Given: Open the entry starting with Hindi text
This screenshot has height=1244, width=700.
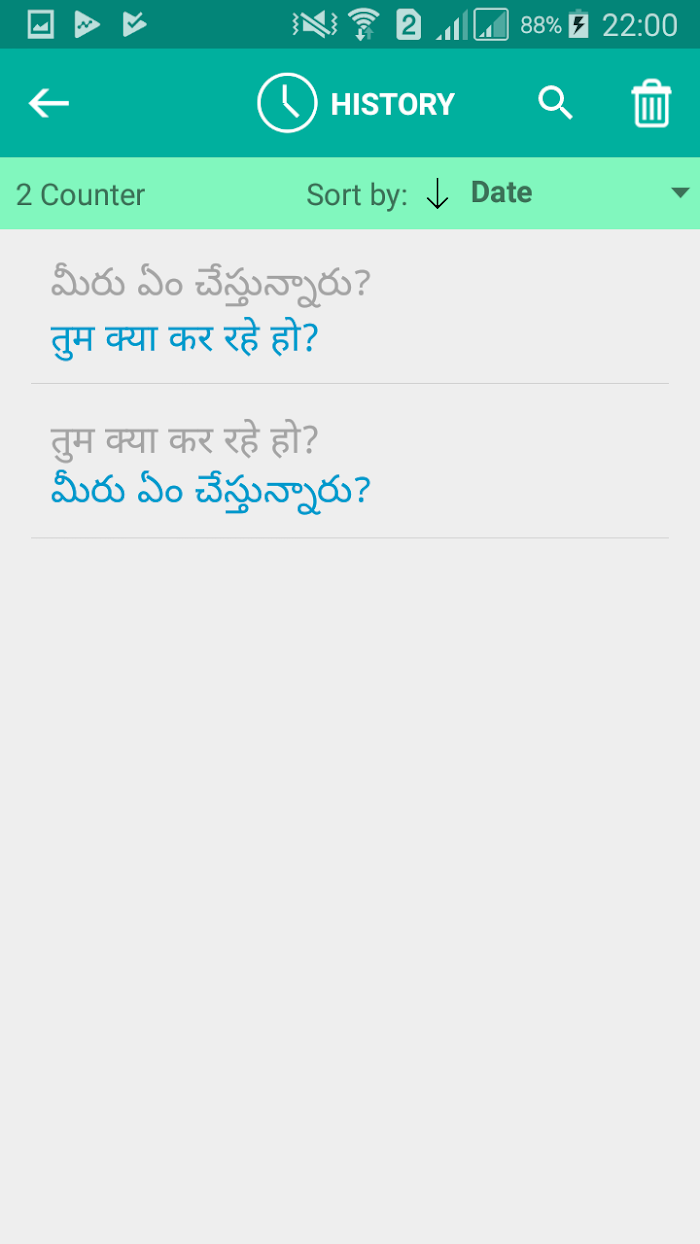Looking at the screenshot, I should (350, 462).
